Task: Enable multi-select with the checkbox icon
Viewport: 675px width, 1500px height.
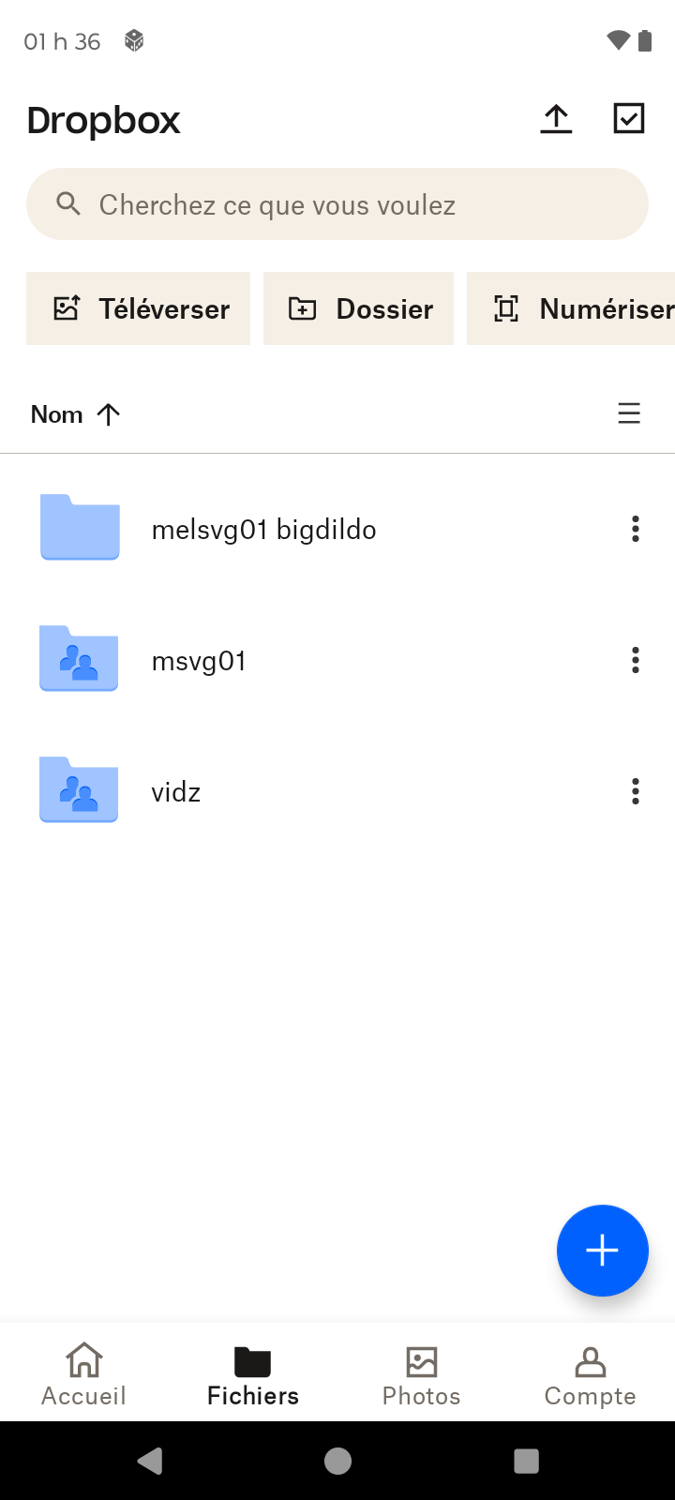Action: coord(629,119)
